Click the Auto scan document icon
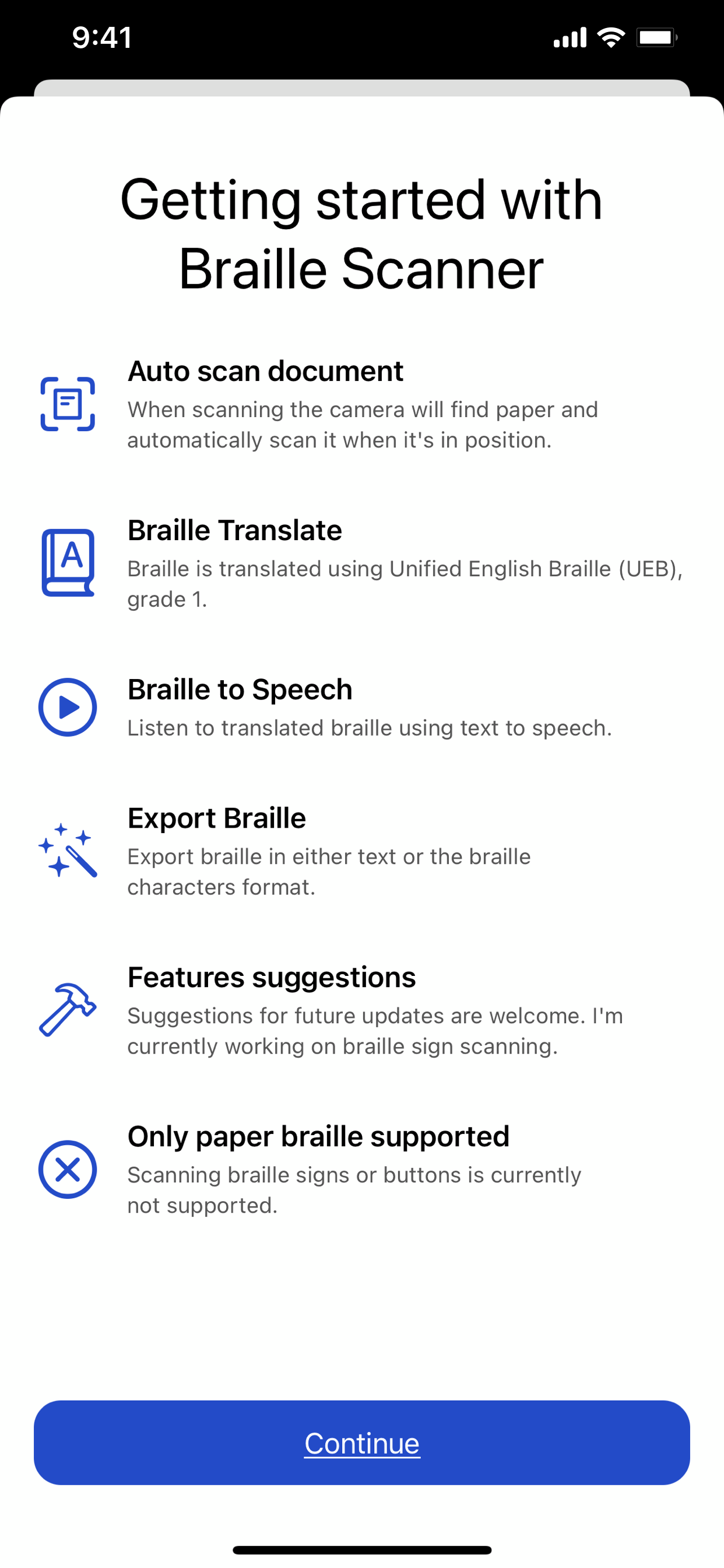The height and width of the screenshot is (1568, 724). pyautogui.click(x=68, y=404)
